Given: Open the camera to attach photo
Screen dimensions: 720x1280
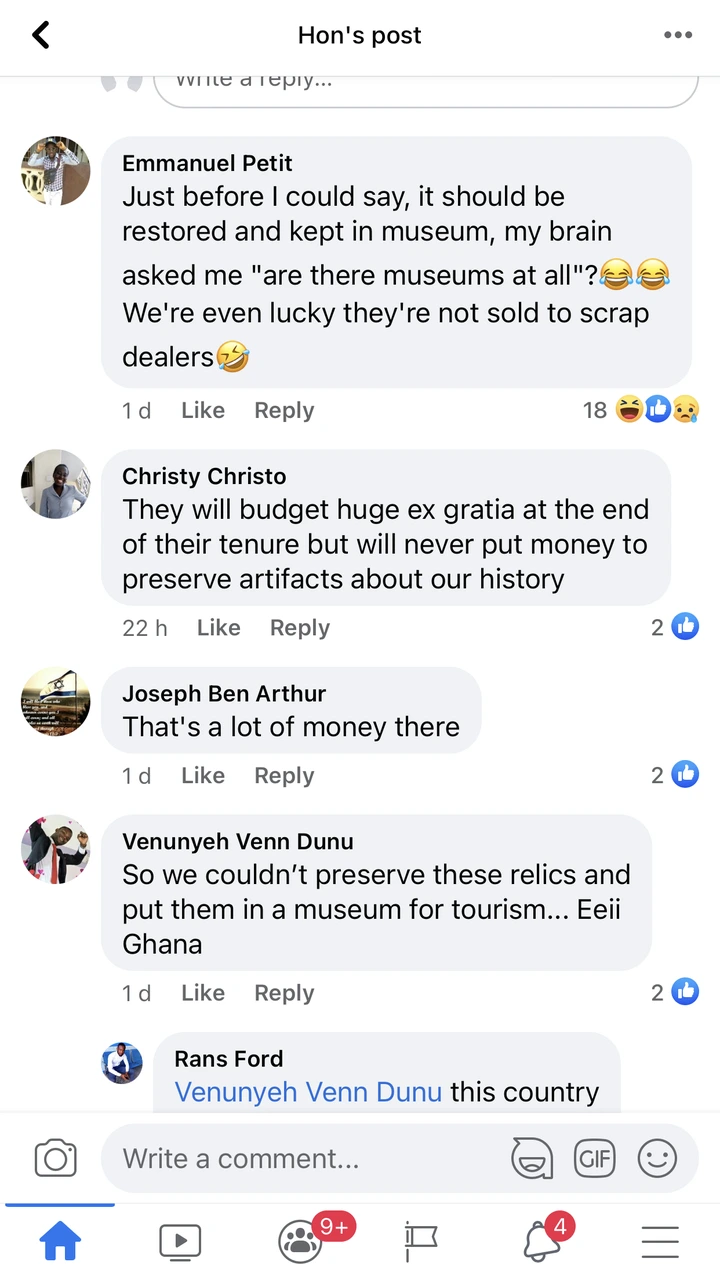Looking at the screenshot, I should point(55,1158).
